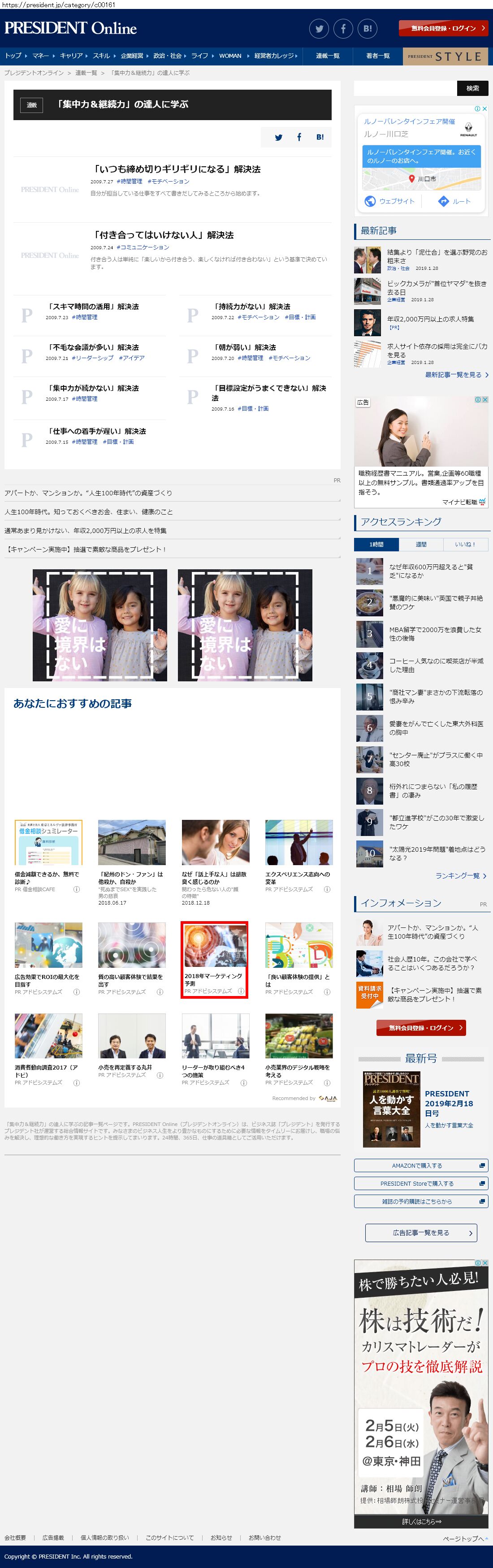Select the #コミュニケーション tag

pos(143,248)
